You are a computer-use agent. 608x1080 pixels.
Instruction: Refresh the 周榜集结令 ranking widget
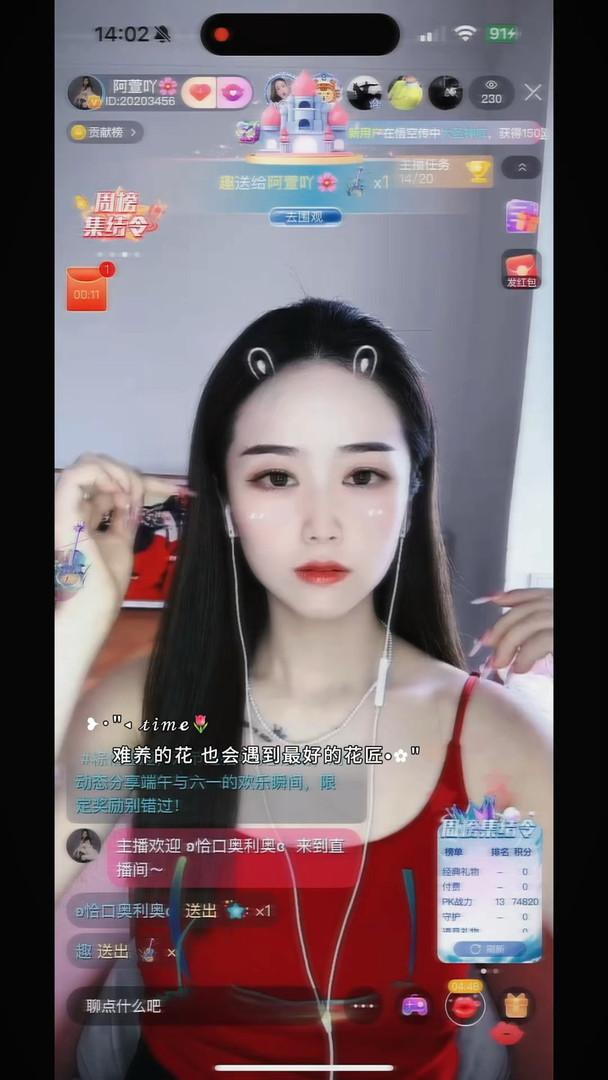[x=489, y=948]
